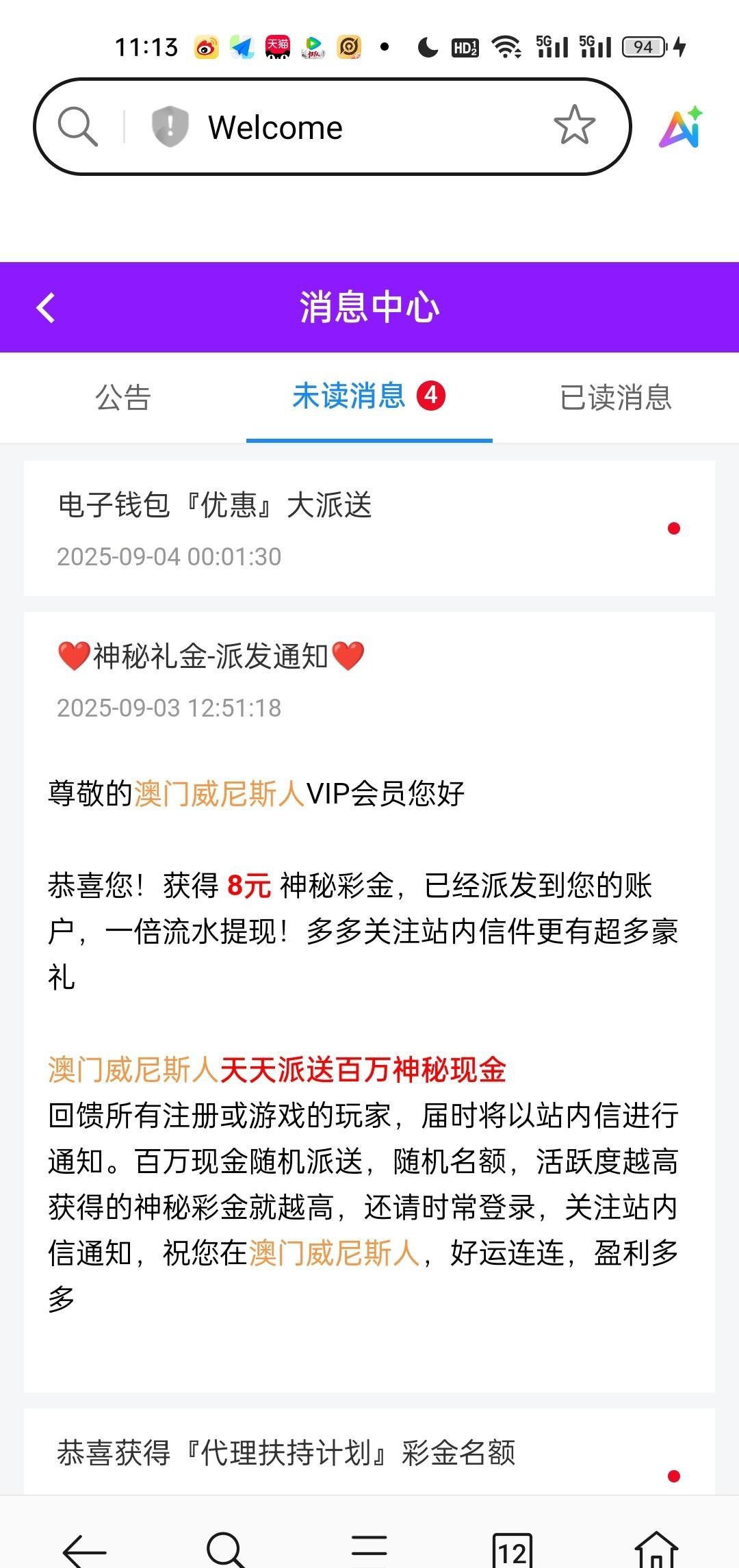This screenshot has height=1568, width=739.
Task: Bookmark this page with the star
Action: tap(574, 126)
